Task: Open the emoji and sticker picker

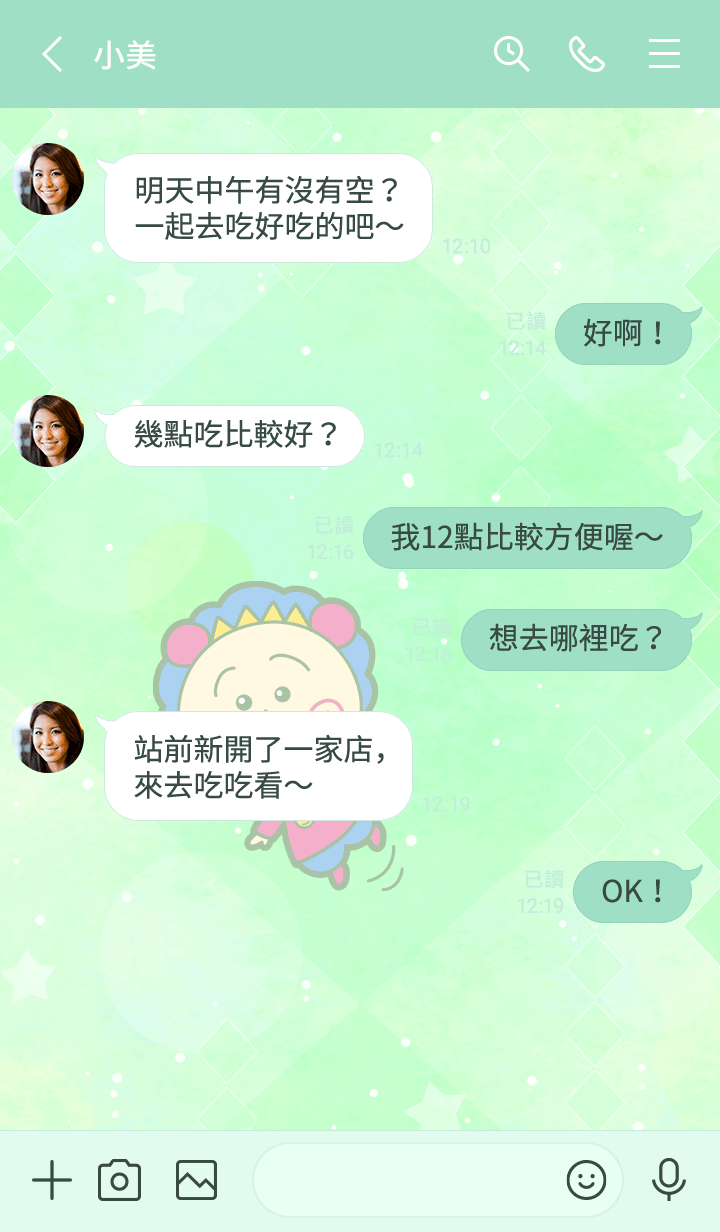Action: [x=587, y=1181]
